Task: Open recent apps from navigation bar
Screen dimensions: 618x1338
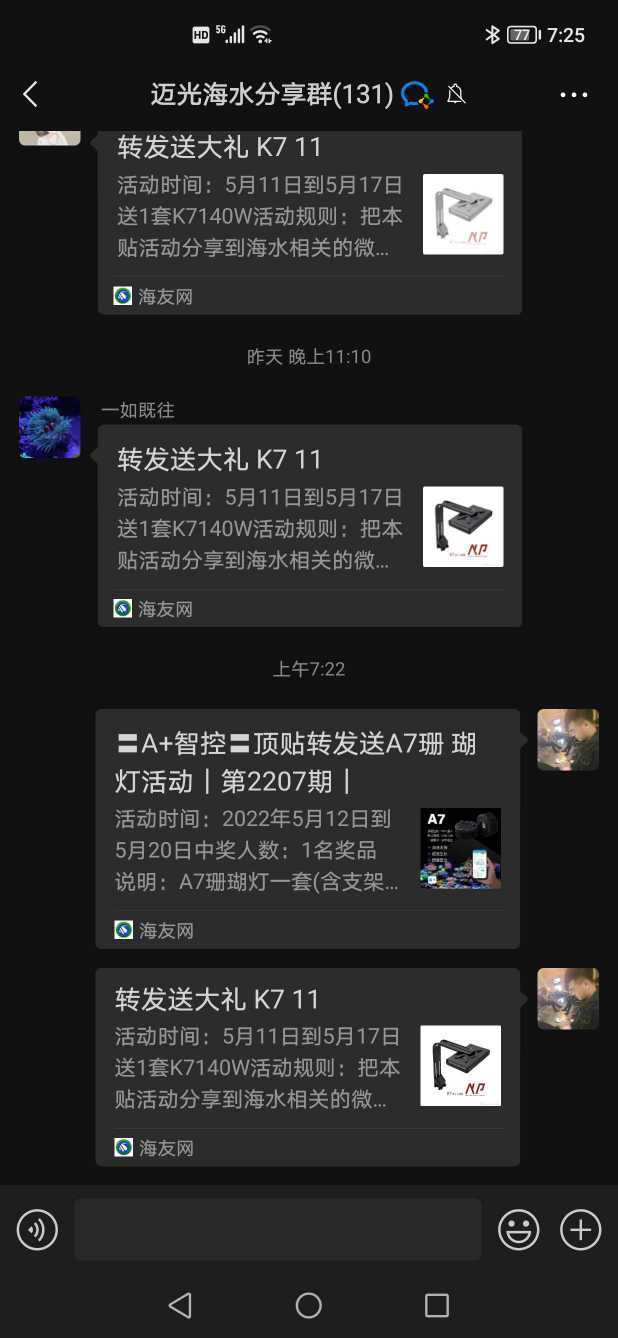Action: coord(437,1305)
